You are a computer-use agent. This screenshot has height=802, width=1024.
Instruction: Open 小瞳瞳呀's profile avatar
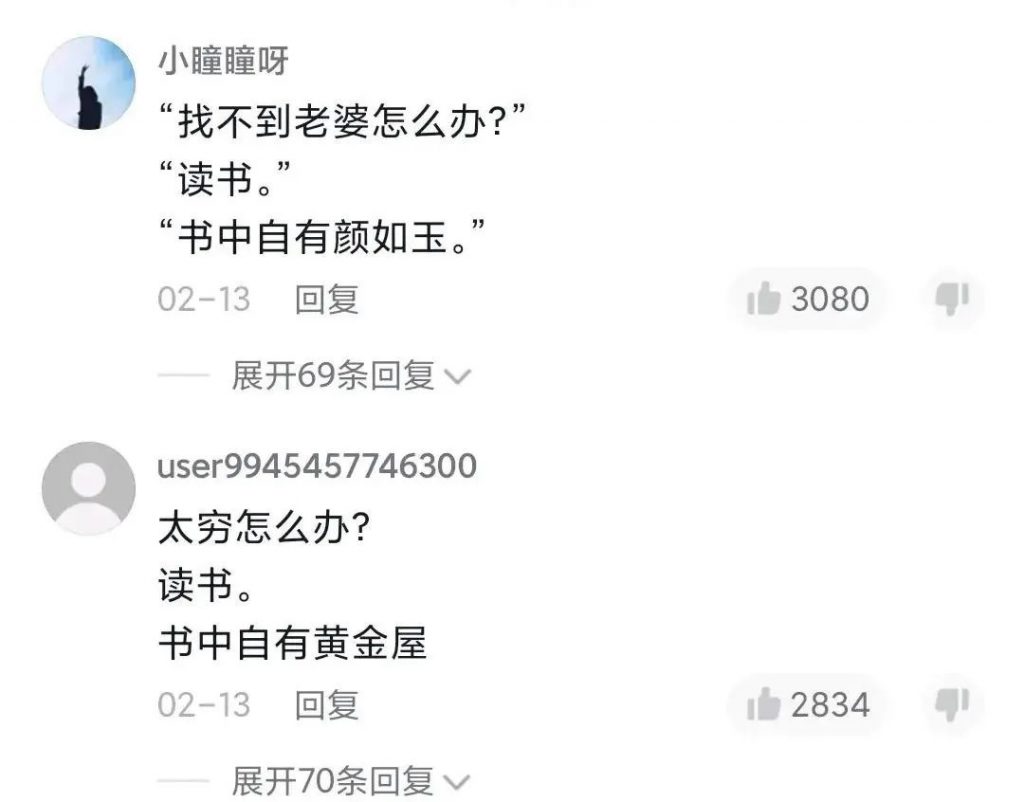[x=88, y=83]
